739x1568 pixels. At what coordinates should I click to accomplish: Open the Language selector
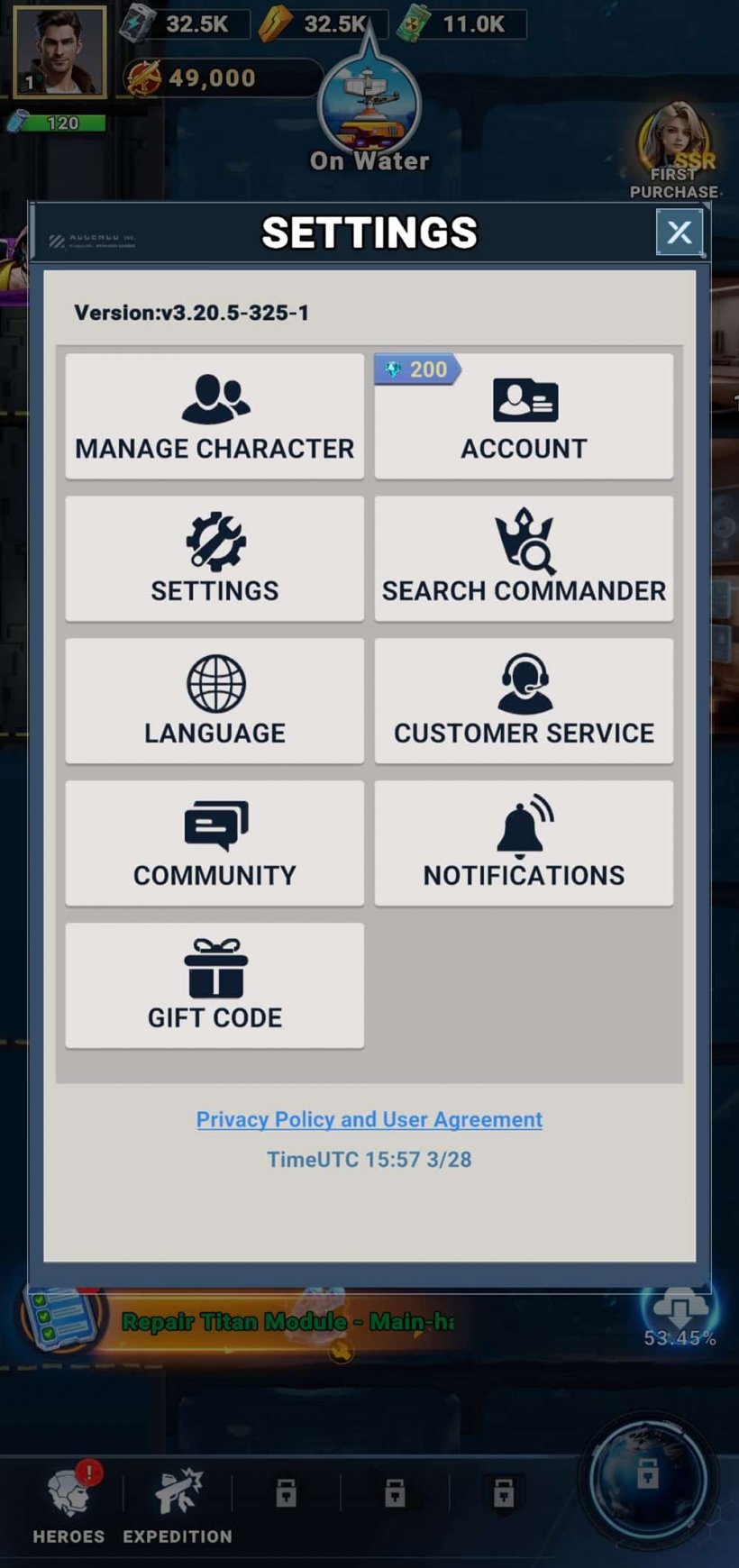pyautogui.click(x=214, y=701)
